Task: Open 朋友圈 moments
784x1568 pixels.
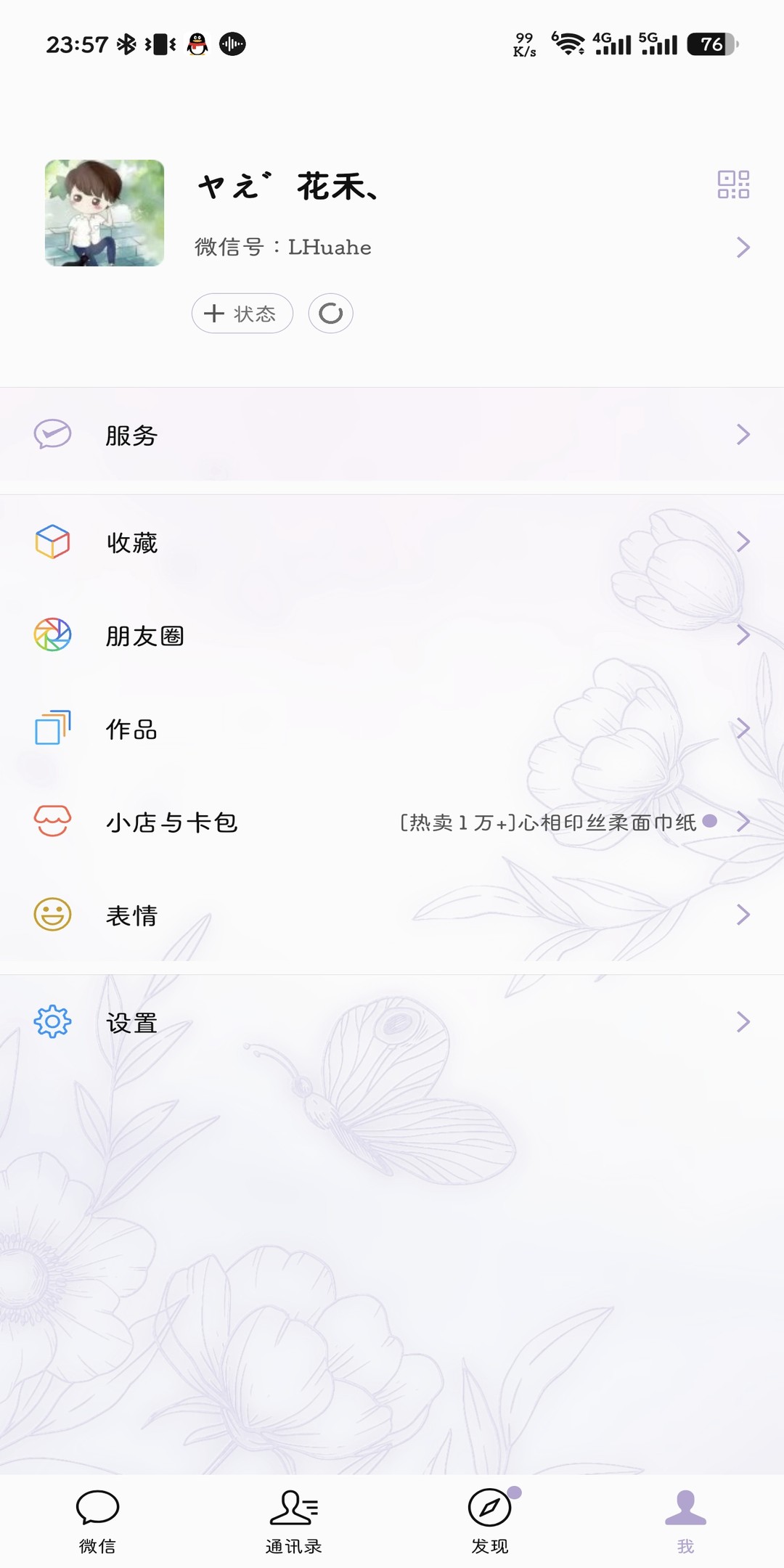Action: pos(392,635)
